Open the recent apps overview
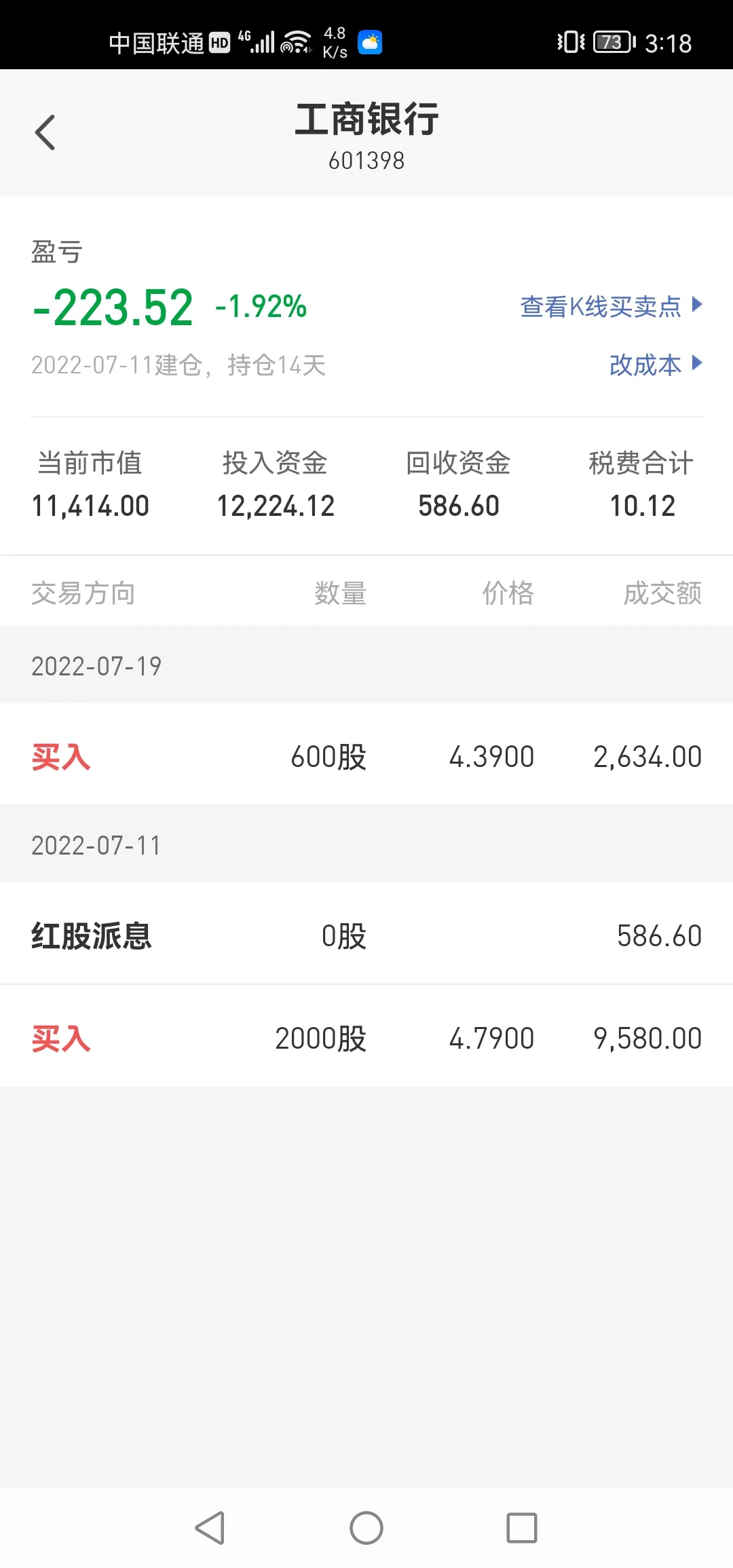Viewport: 733px width, 1568px height. click(521, 1528)
